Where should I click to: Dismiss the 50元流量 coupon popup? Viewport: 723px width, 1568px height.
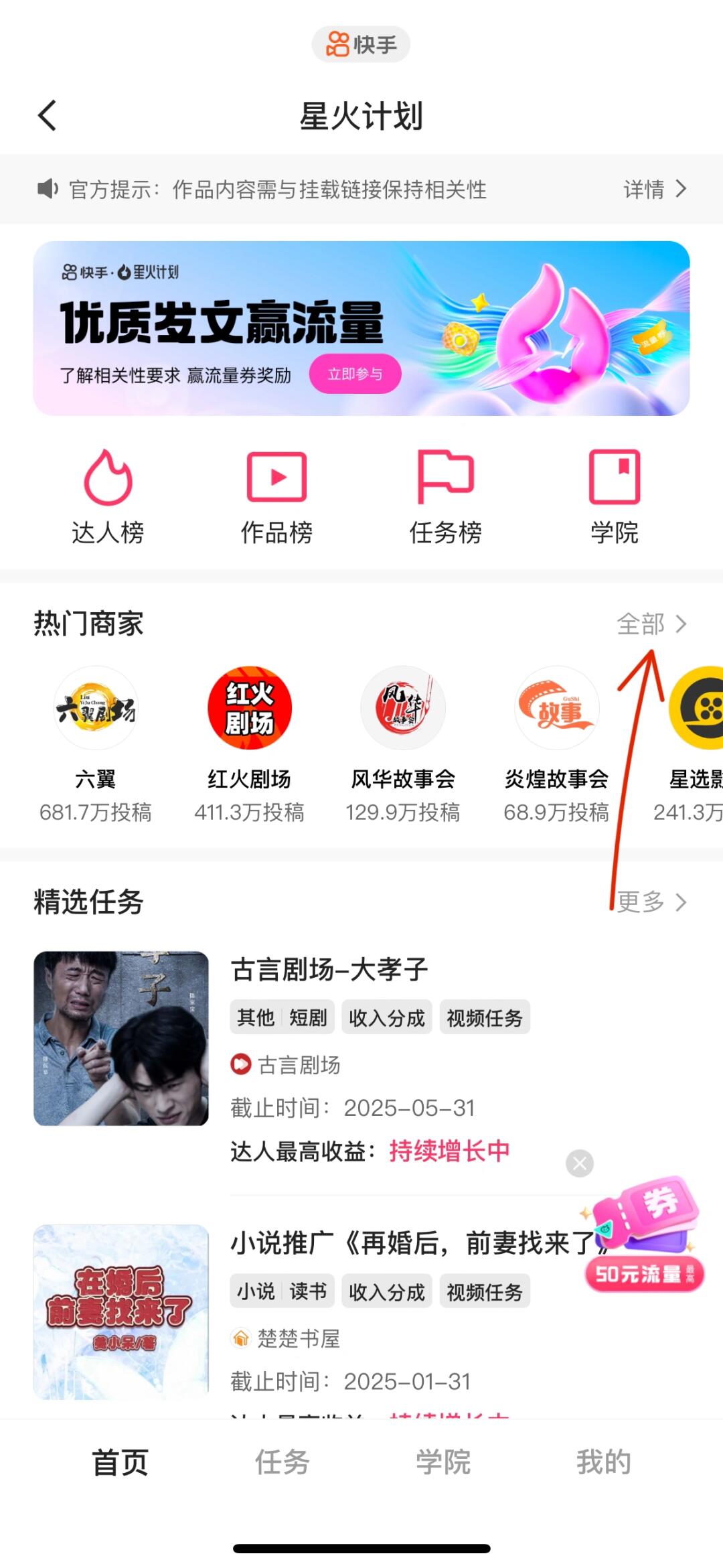pyautogui.click(x=580, y=1163)
